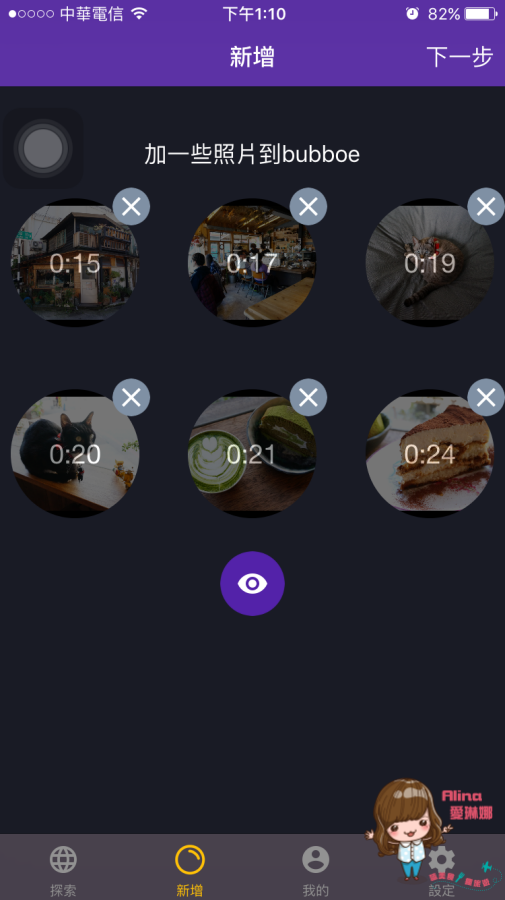Image resolution: width=505 pixels, height=900 pixels.
Task: Remove the 0:24 tiramisu cake photo
Action: (x=486, y=397)
